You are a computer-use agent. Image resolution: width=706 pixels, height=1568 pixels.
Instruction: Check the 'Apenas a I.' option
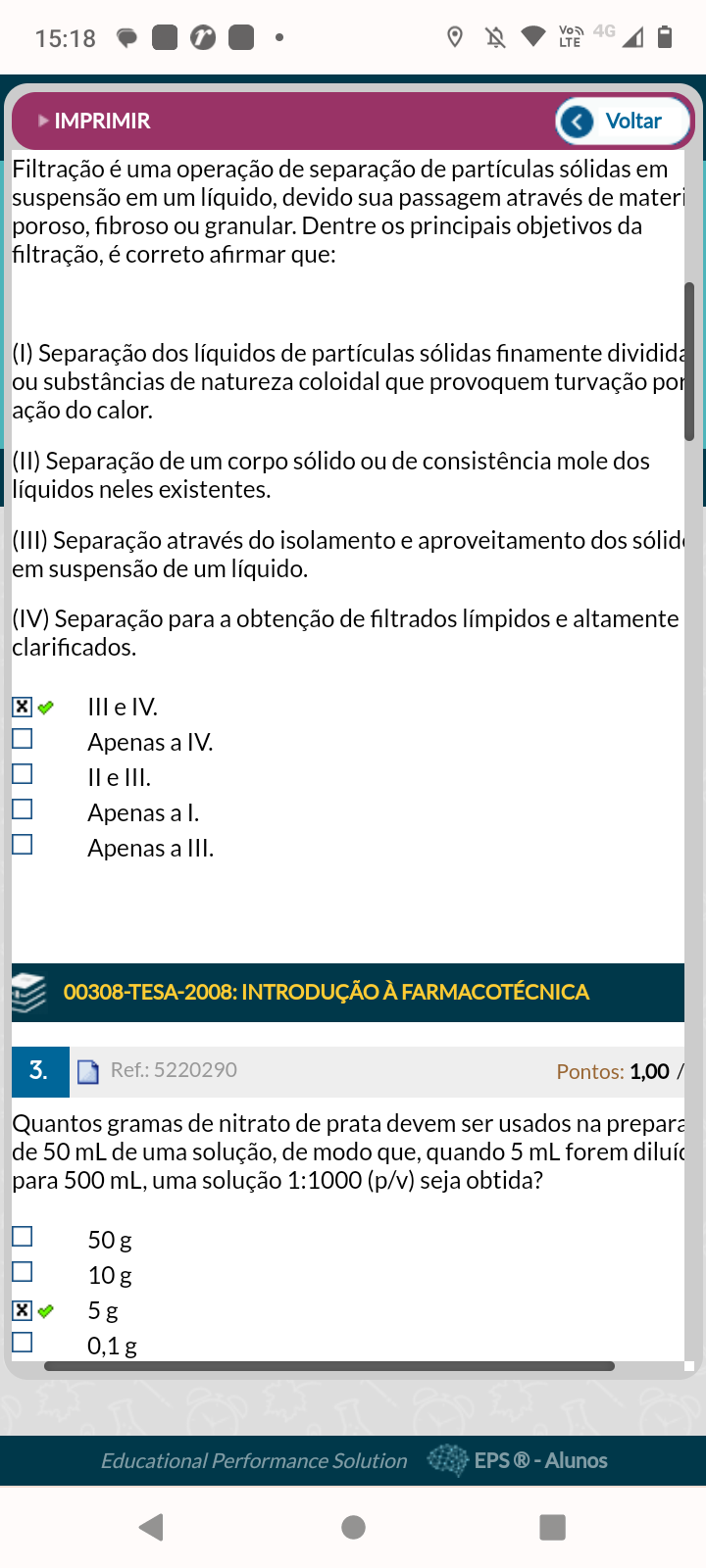23,809
